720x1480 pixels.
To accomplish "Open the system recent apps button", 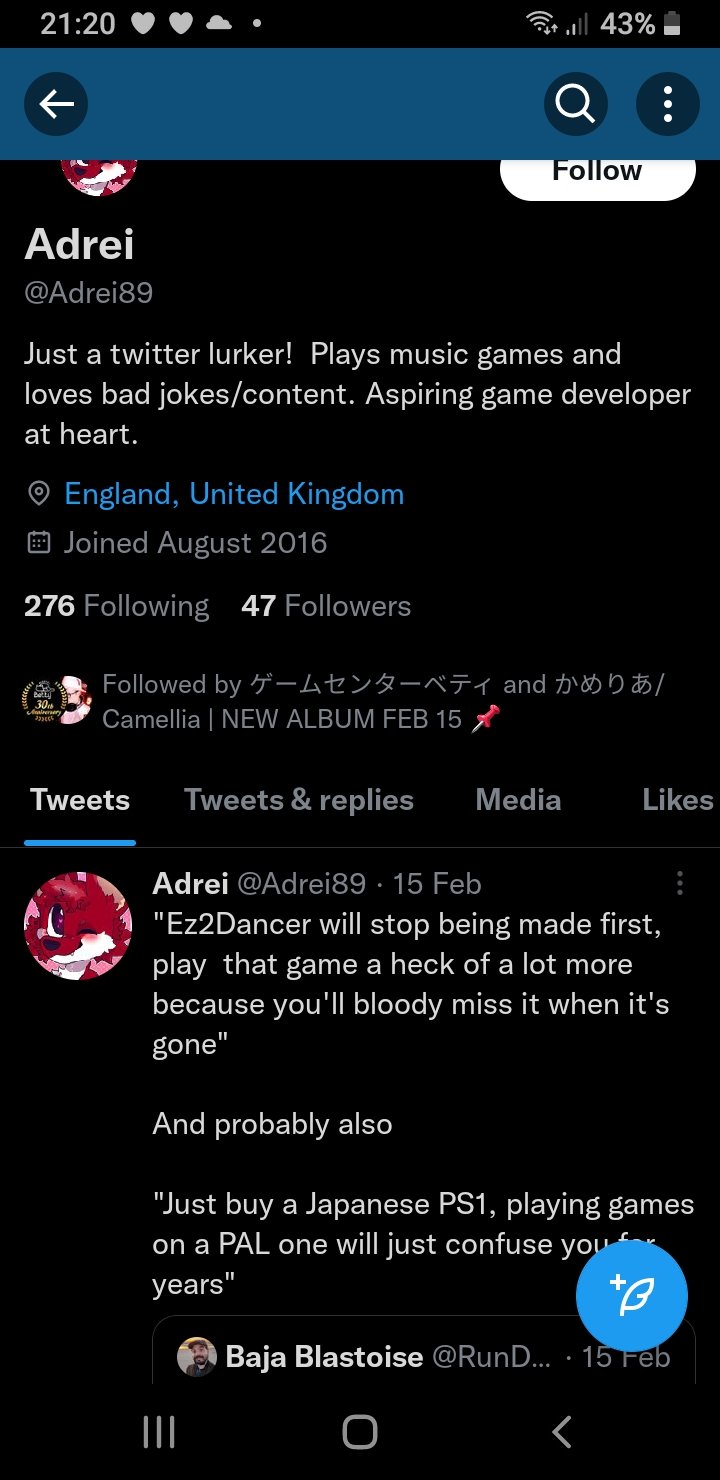I will click(159, 1432).
